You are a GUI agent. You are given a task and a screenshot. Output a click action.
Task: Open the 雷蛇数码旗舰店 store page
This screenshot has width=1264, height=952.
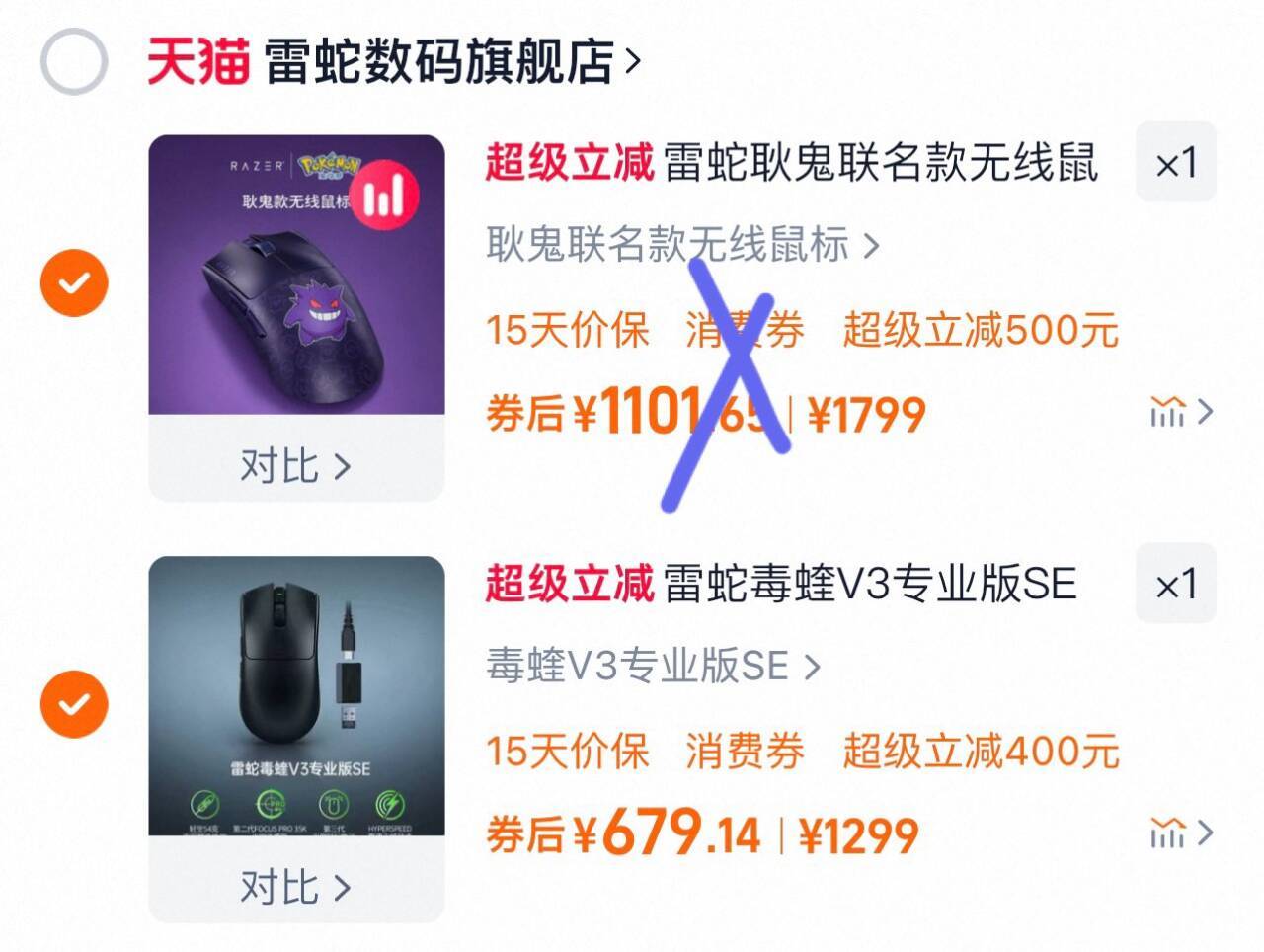[437, 61]
